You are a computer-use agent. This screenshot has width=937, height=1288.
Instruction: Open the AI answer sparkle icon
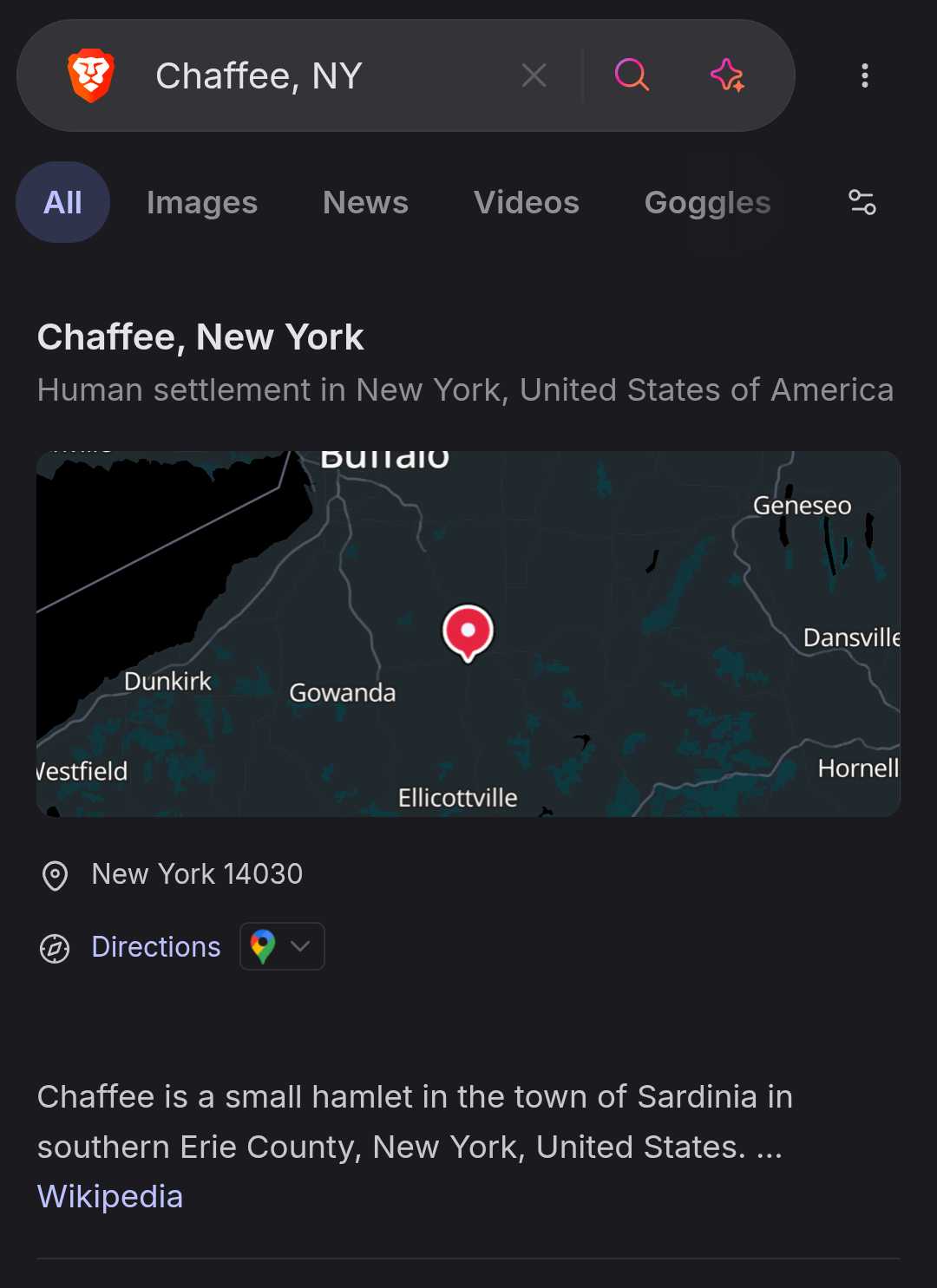727,75
